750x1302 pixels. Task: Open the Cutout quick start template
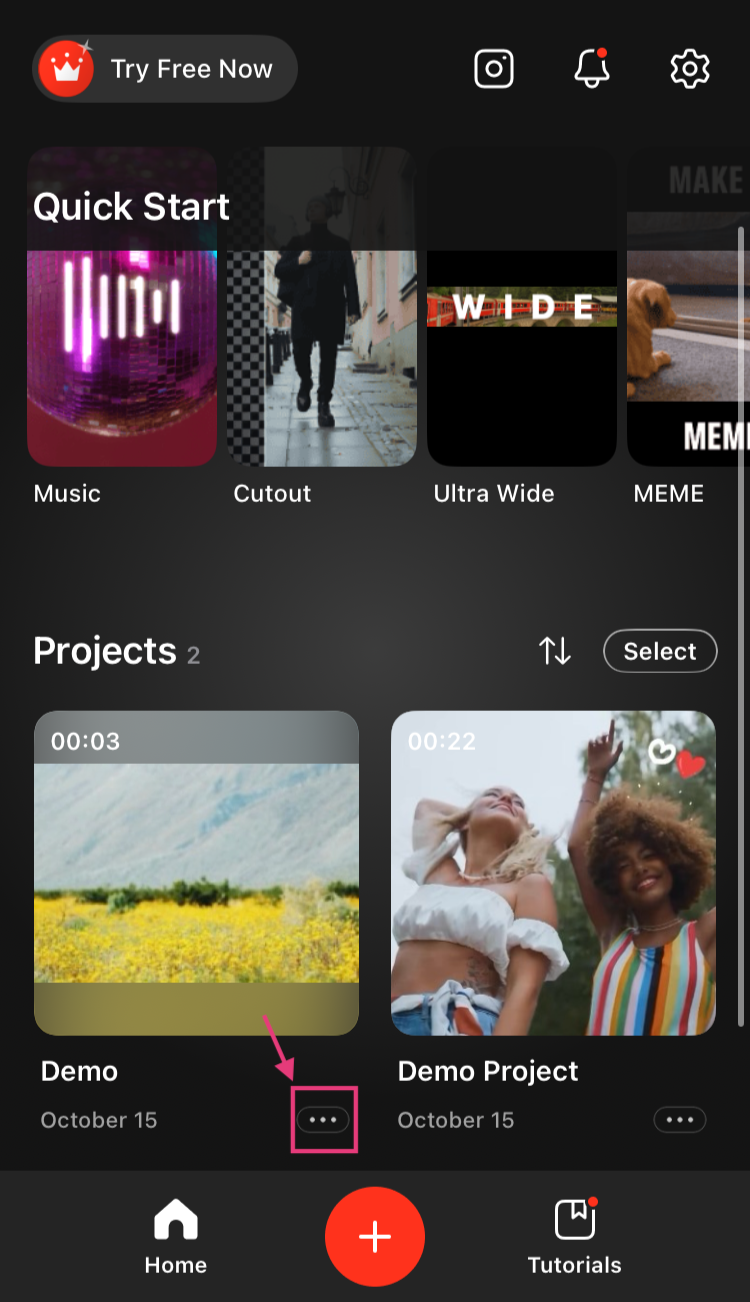[321, 305]
